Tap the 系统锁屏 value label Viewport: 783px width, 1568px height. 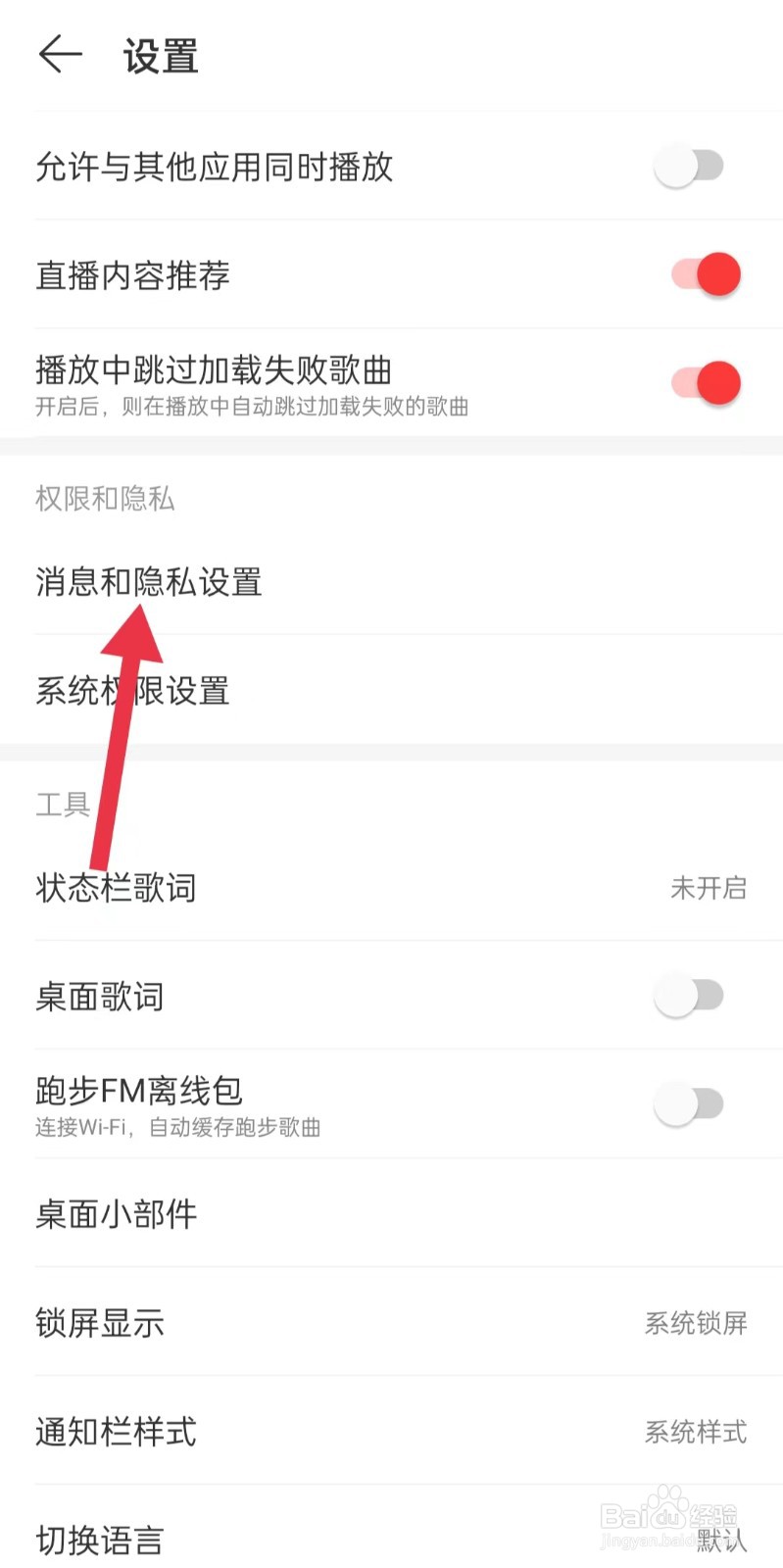697,1323
